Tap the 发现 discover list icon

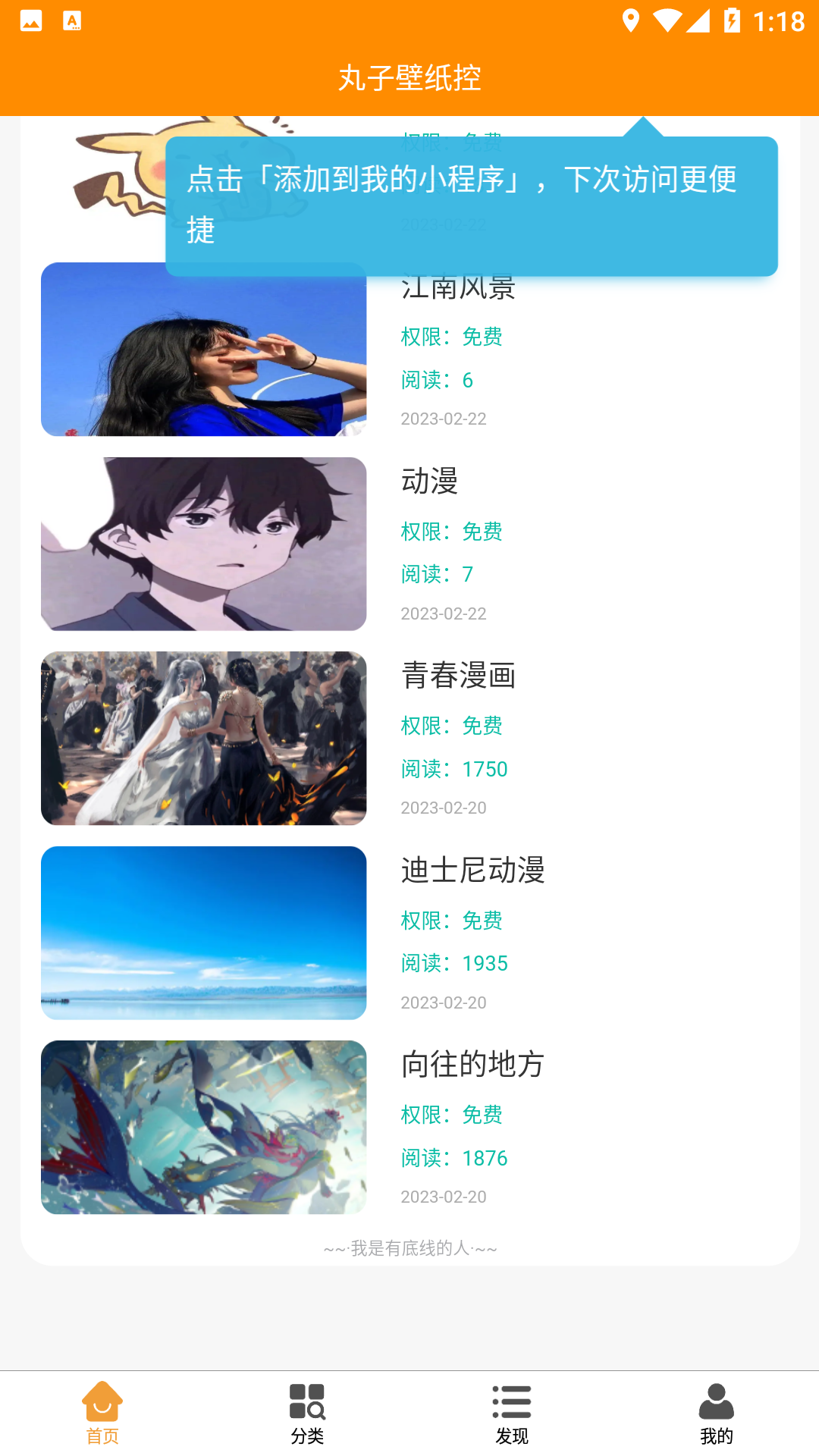coord(511,1404)
